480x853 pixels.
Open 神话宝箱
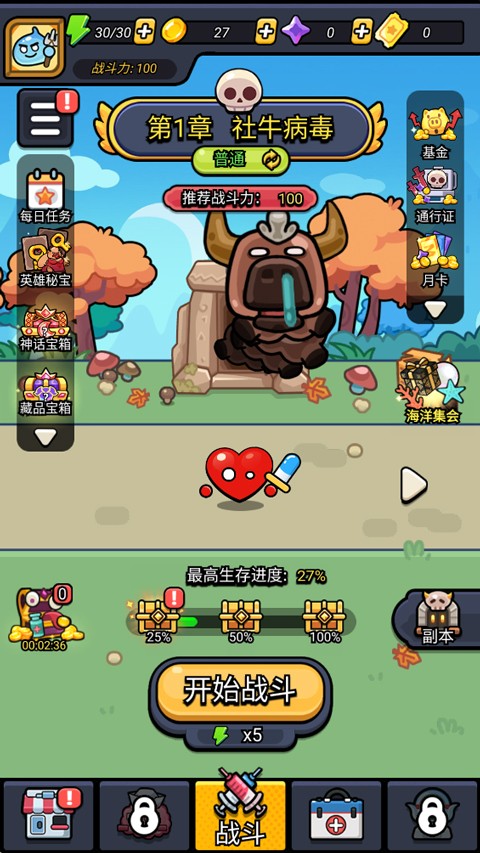46,324
